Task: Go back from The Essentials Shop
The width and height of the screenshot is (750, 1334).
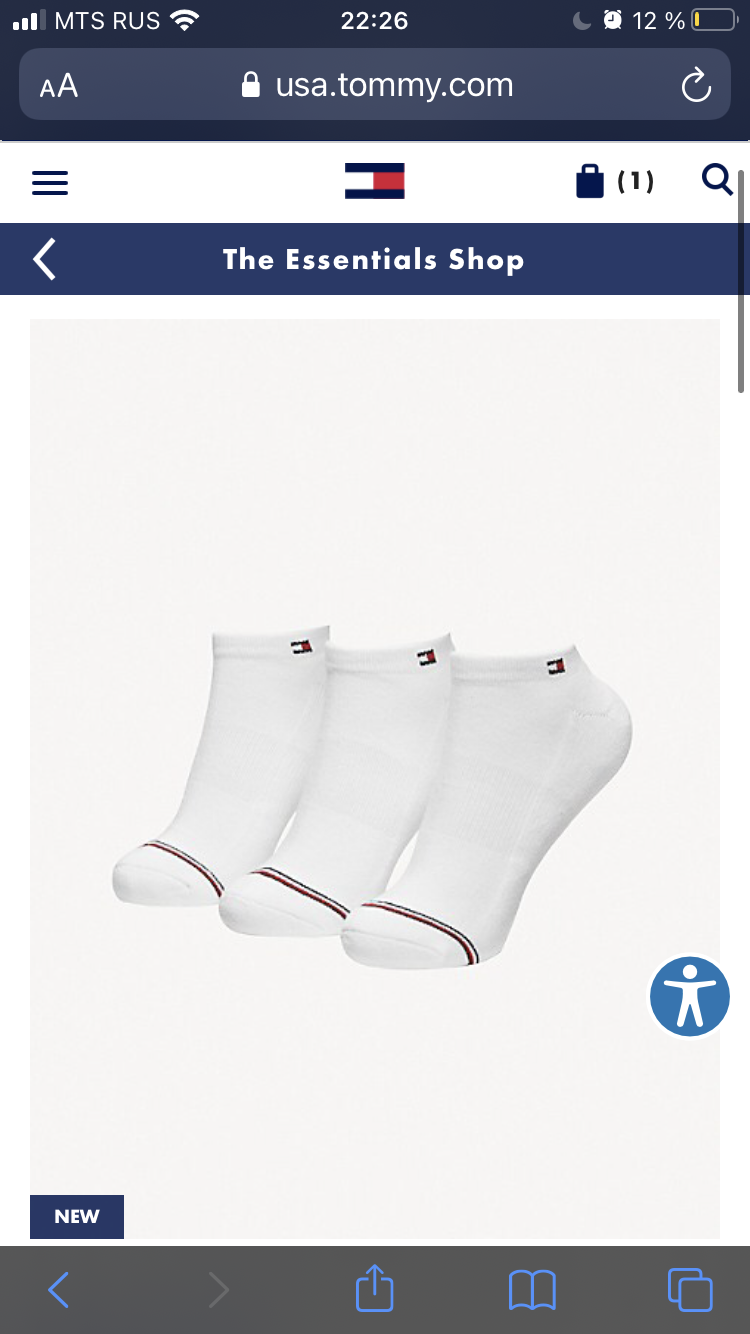Action: tap(44, 259)
